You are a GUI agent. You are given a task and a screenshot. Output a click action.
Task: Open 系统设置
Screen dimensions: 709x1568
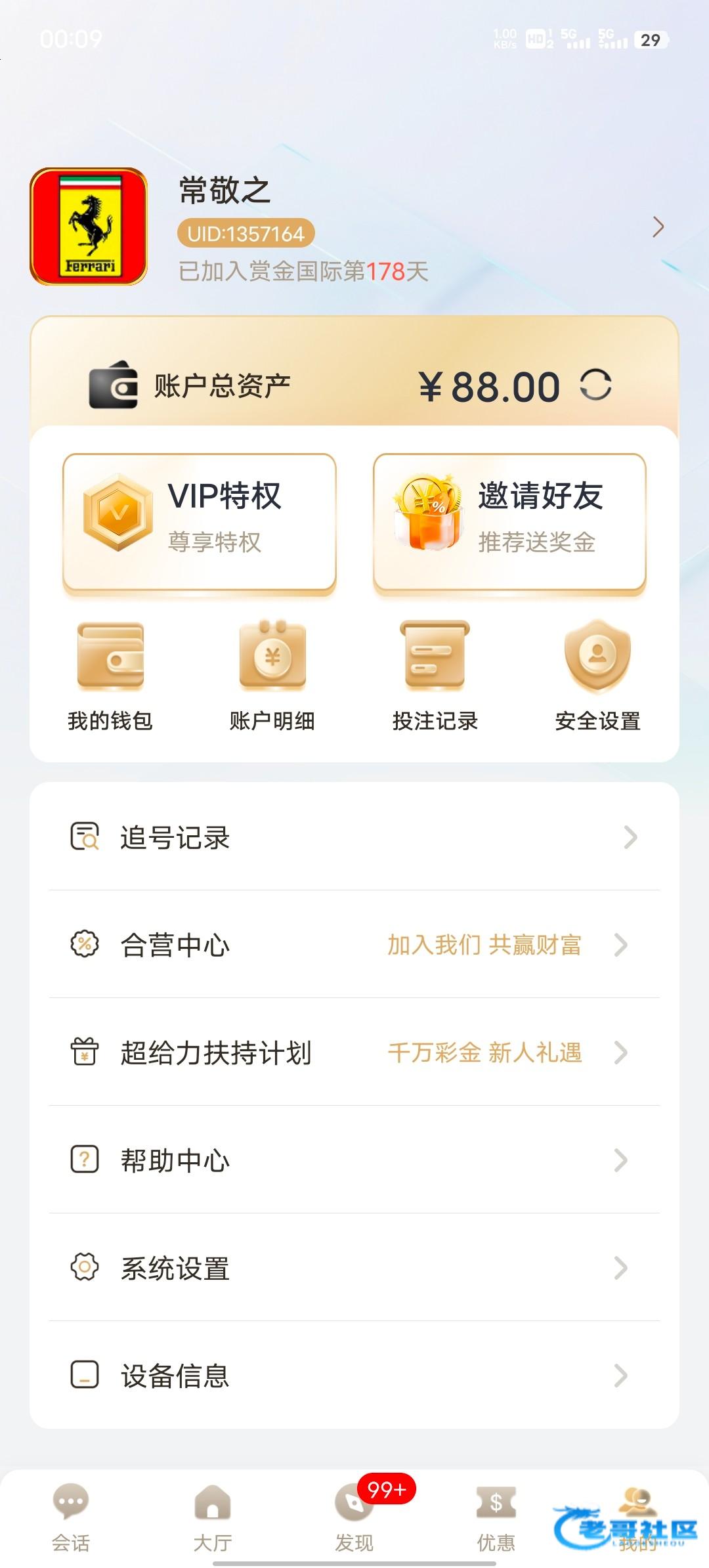pos(354,1268)
